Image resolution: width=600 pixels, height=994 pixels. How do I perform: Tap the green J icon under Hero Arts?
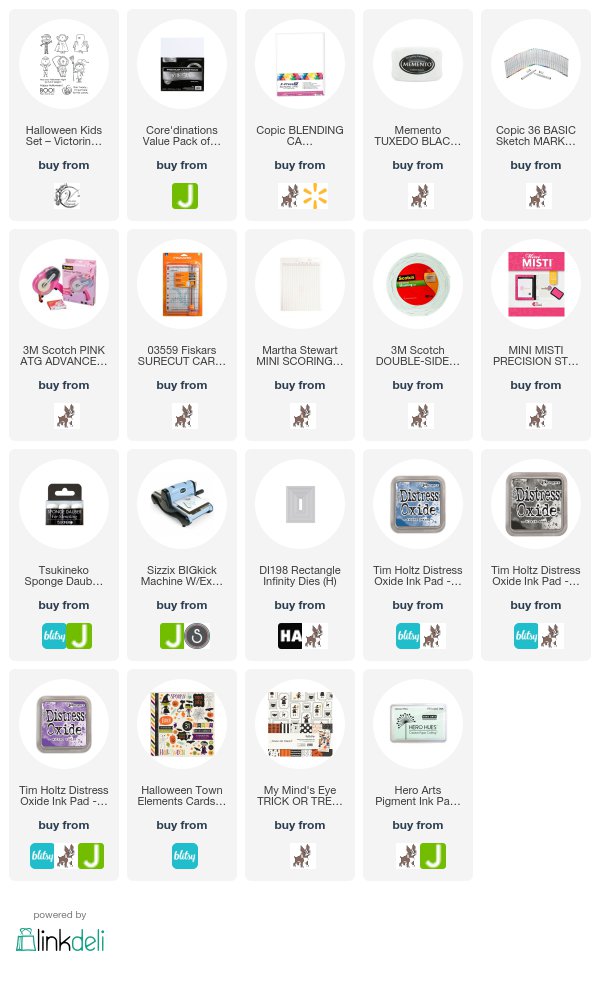pos(433,856)
